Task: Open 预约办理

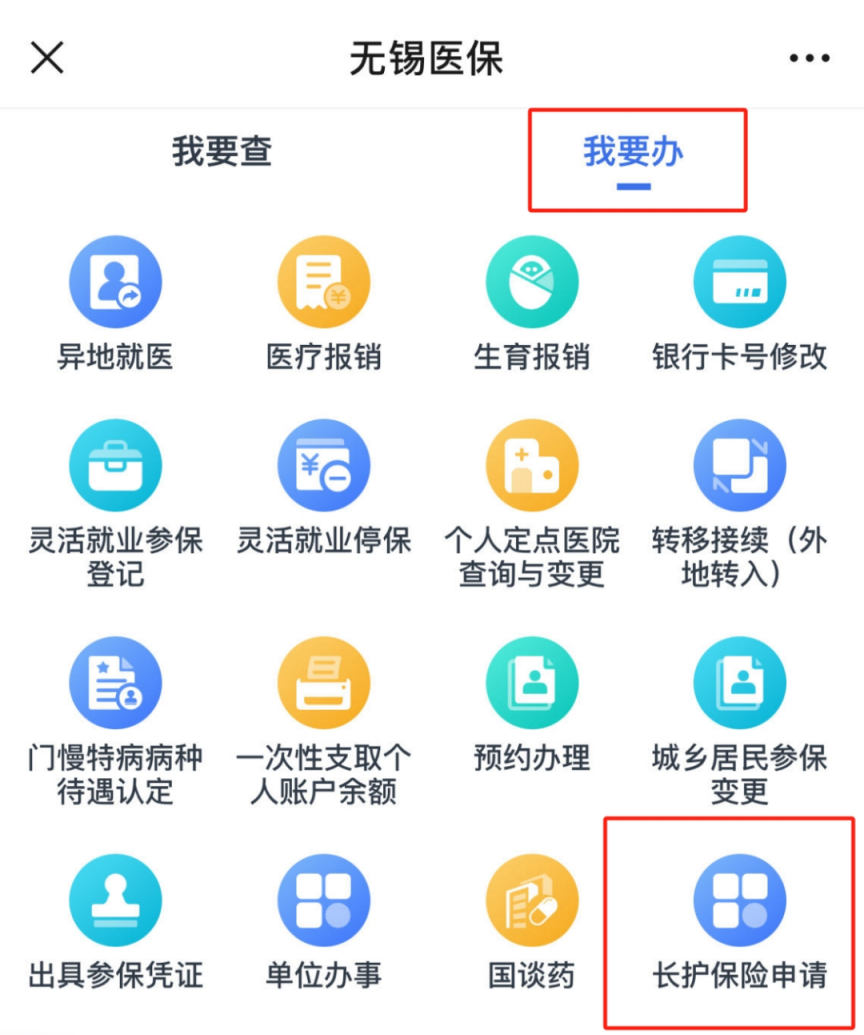Action: 532,683
